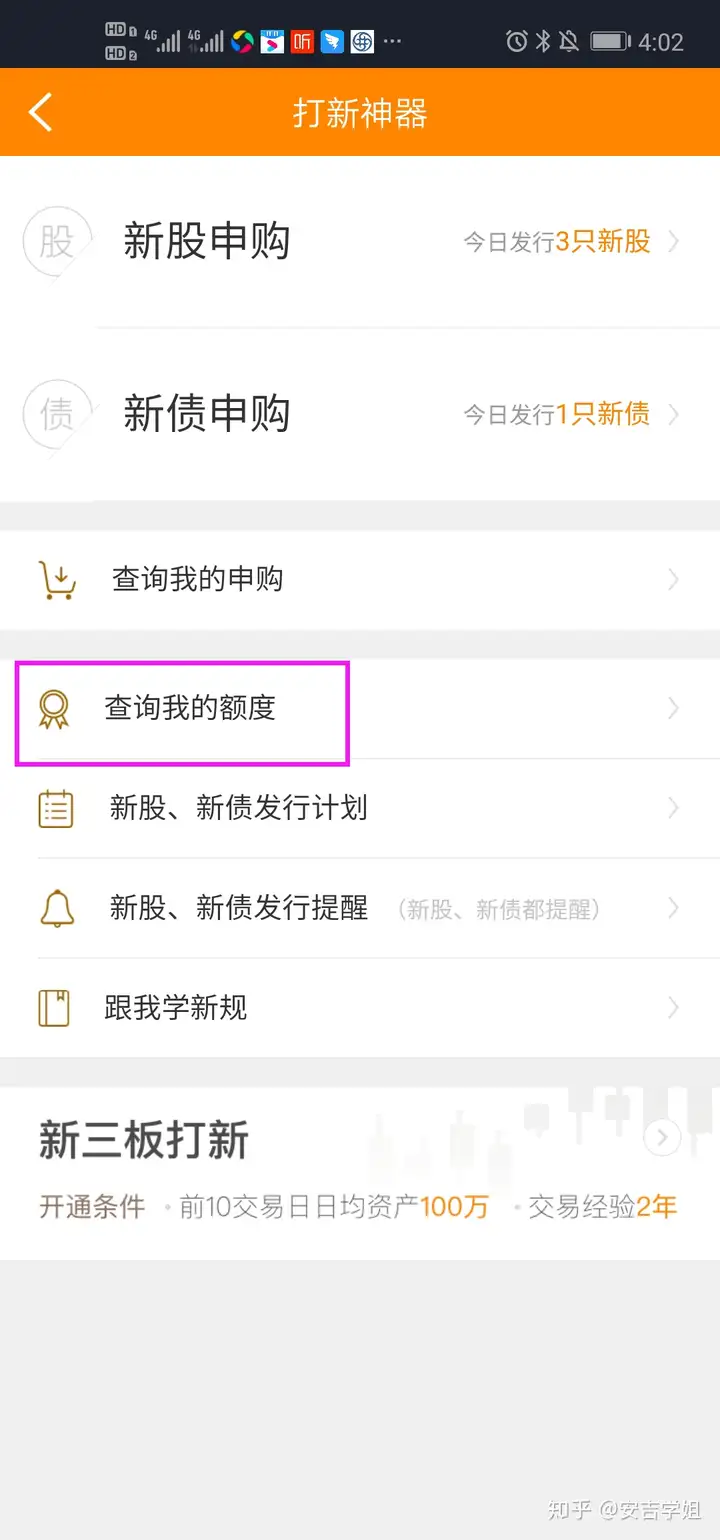Open 新债申购 new bond subscription
The image size is (720, 1540).
[360, 414]
